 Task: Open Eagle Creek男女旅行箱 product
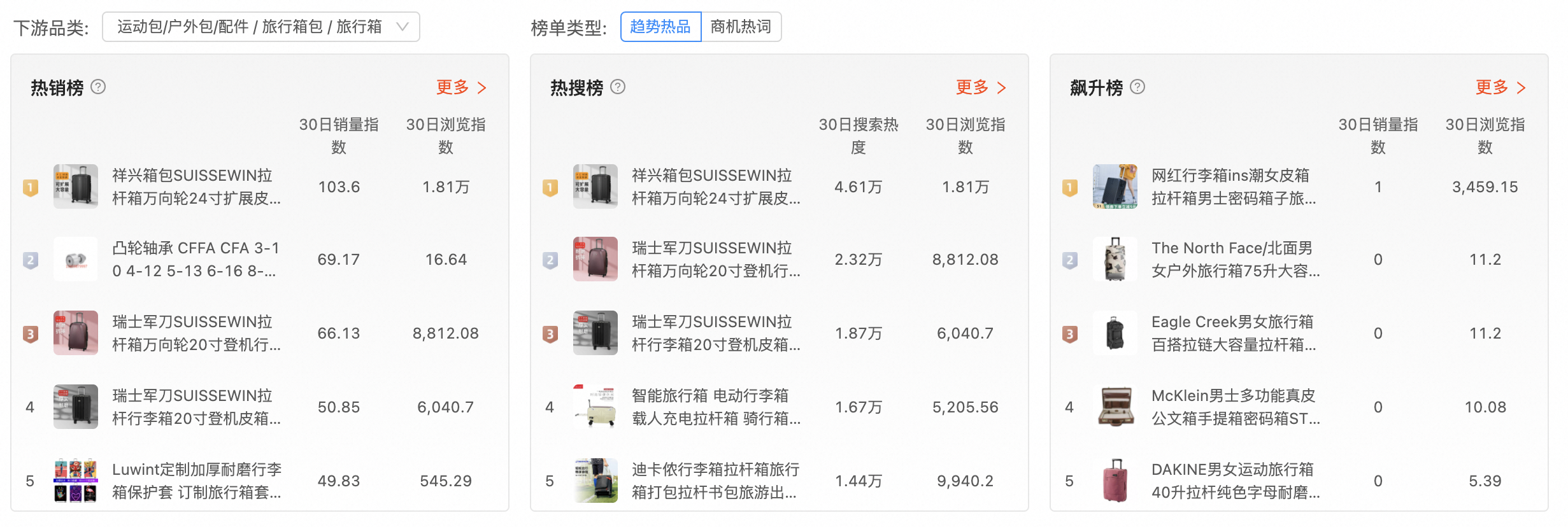pyautogui.click(x=1234, y=334)
